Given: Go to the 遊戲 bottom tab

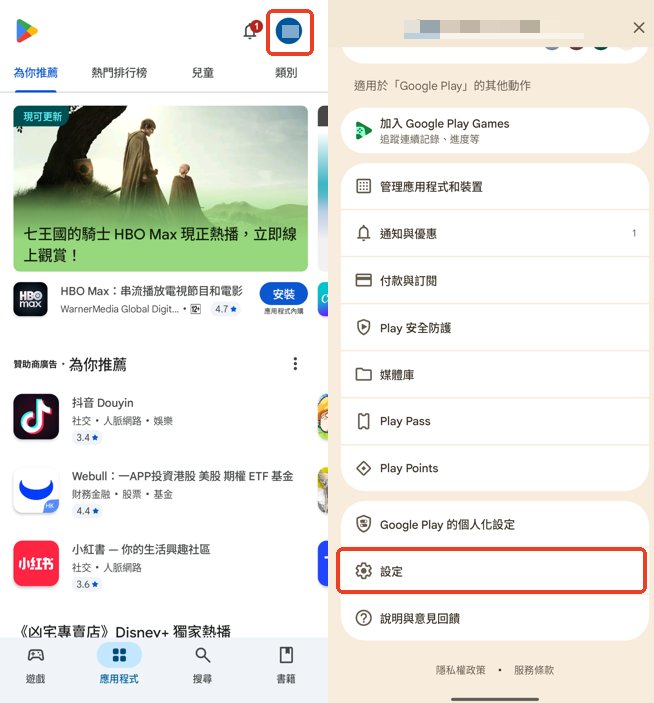Looking at the screenshot, I should click(x=35, y=665).
